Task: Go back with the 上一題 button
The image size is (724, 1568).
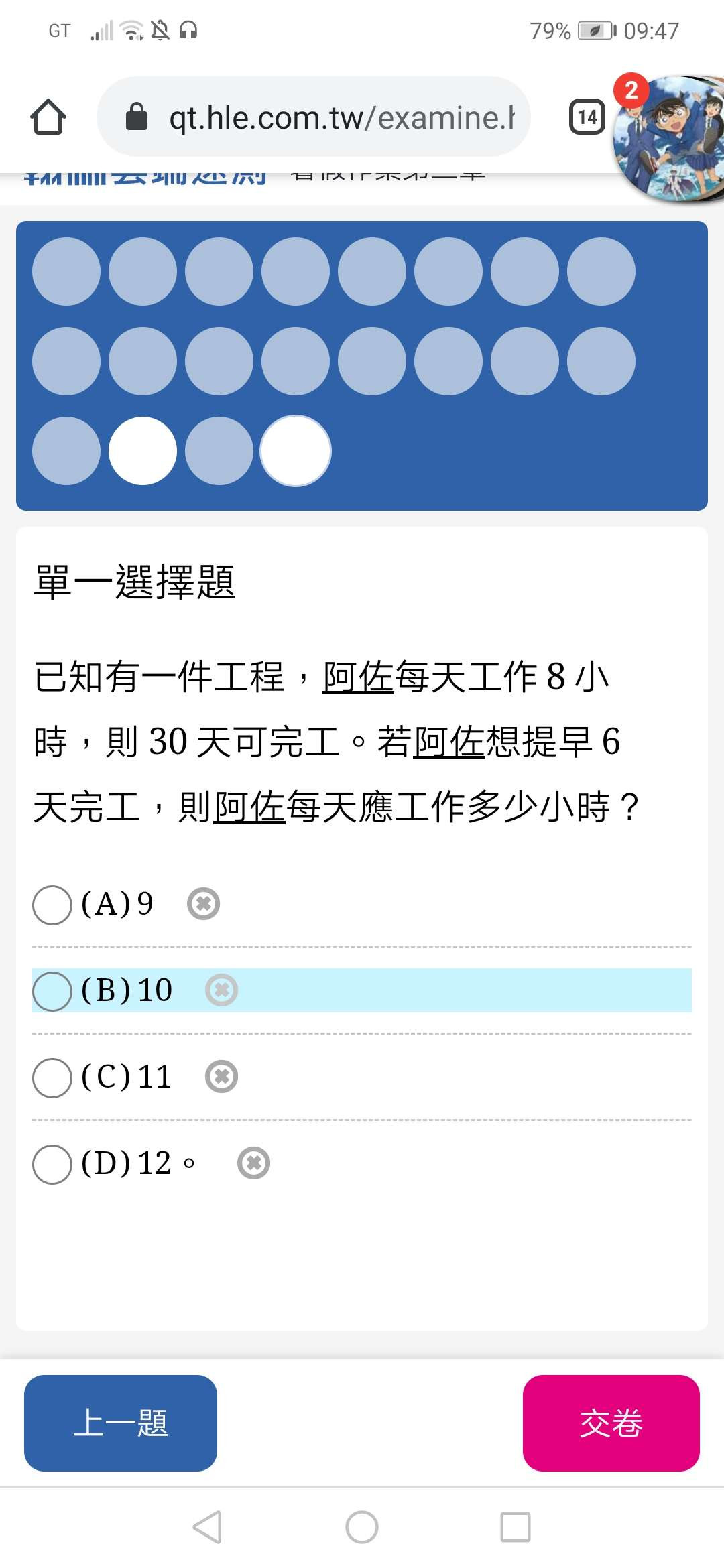Action: [x=121, y=1423]
